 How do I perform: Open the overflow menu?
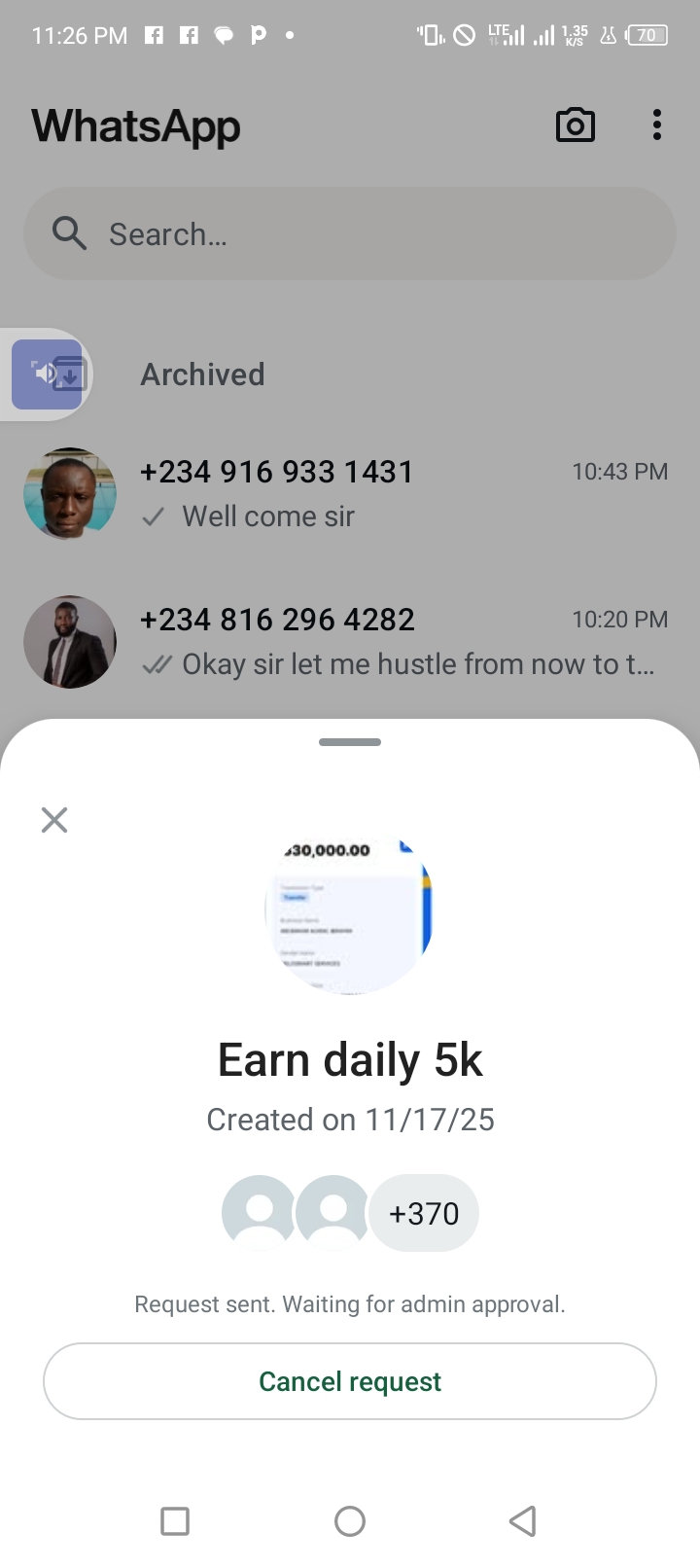657,125
